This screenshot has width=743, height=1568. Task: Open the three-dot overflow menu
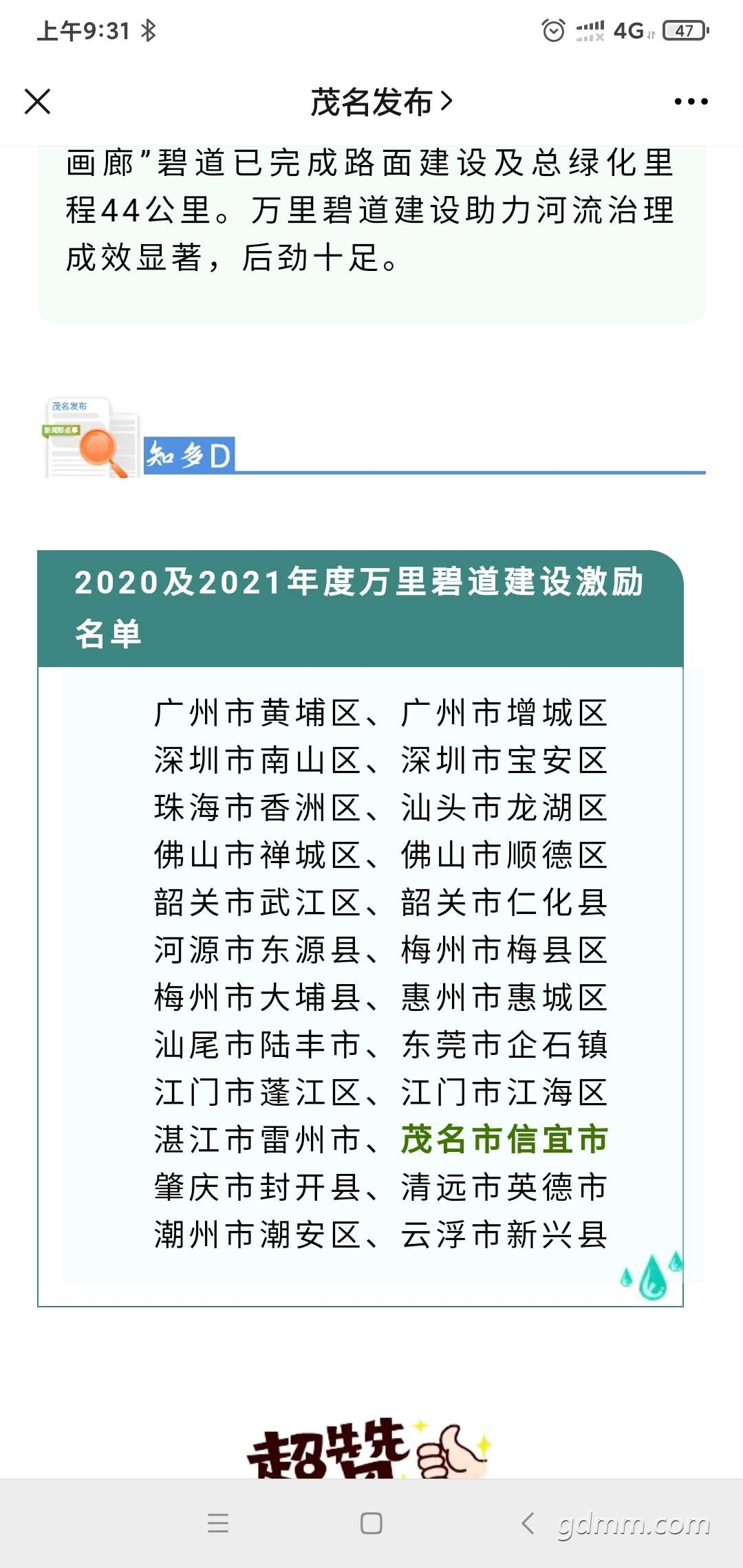[x=691, y=102]
